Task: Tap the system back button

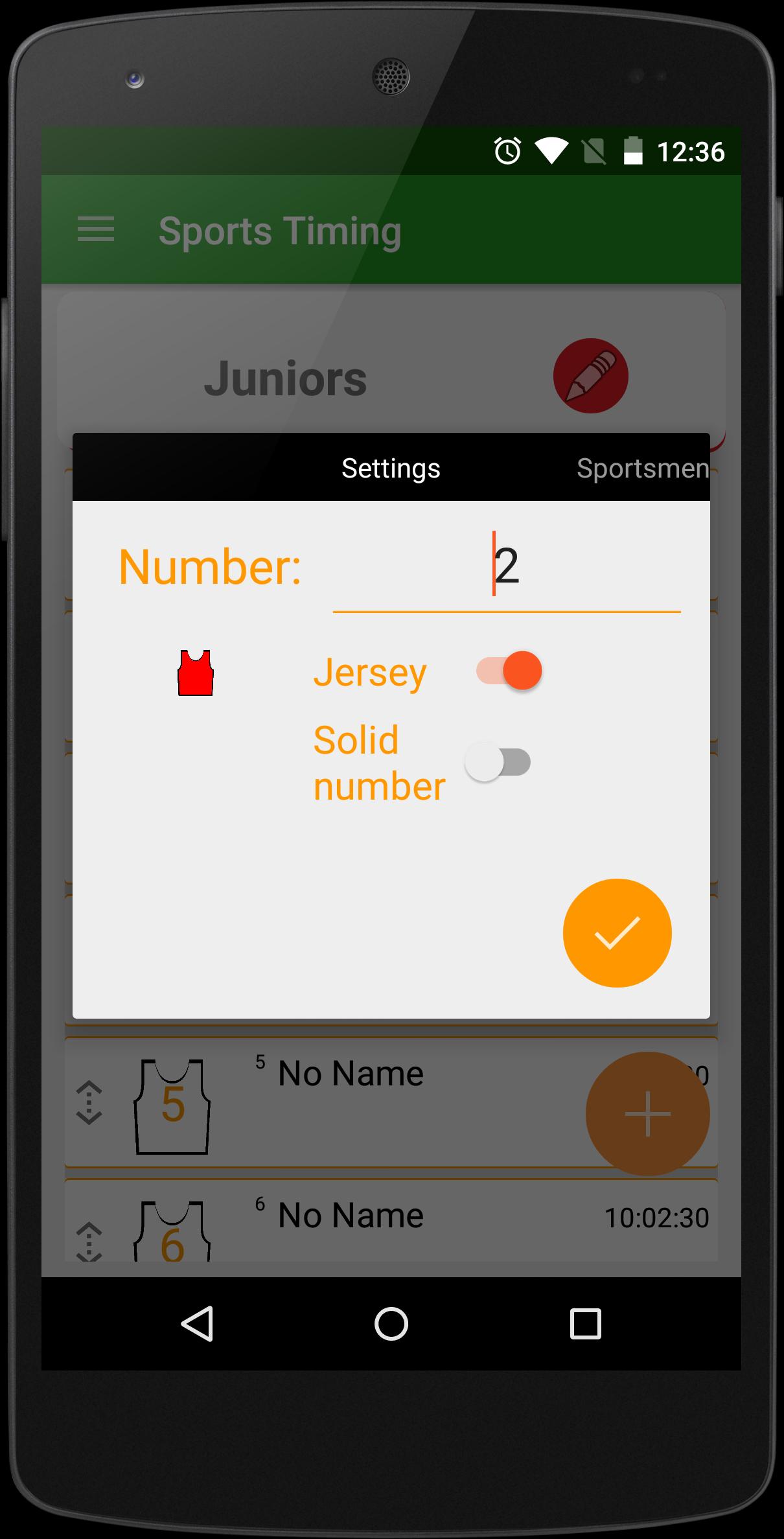Action: pyautogui.click(x=197, y=1323)
